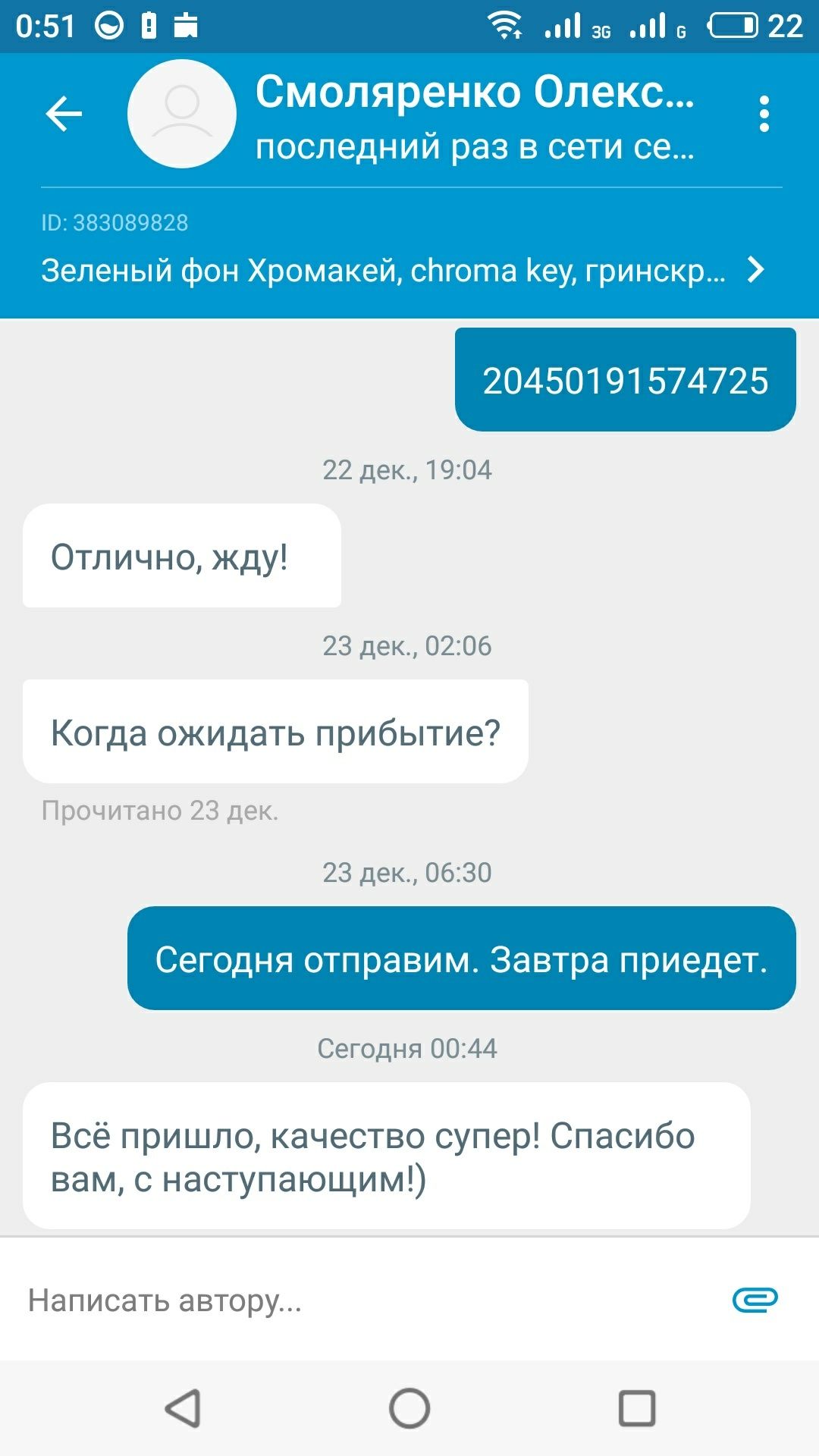Screen dimensions: 819x1456
Task: Go back using the header arrow
Action: pyautogui.click(x=64, y=114)
